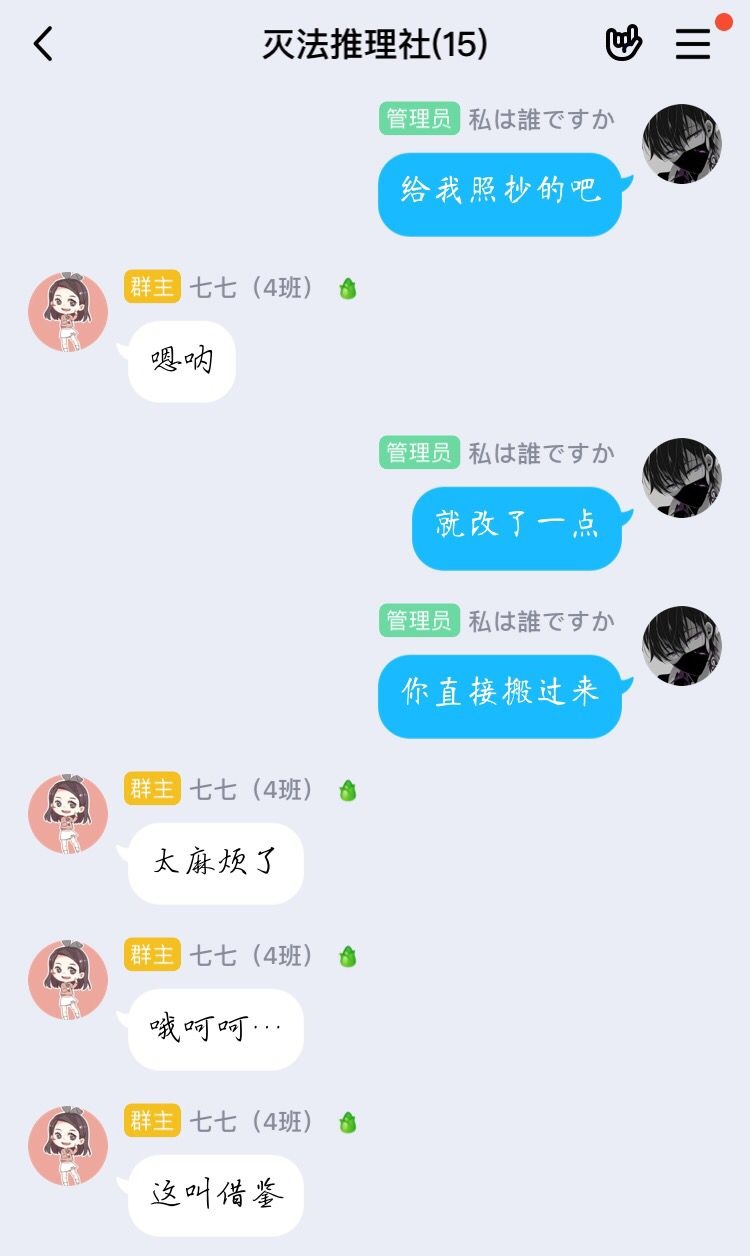
Task: Open the group menu with red dot
Action: pyautogui.click(x=693, y=44)
